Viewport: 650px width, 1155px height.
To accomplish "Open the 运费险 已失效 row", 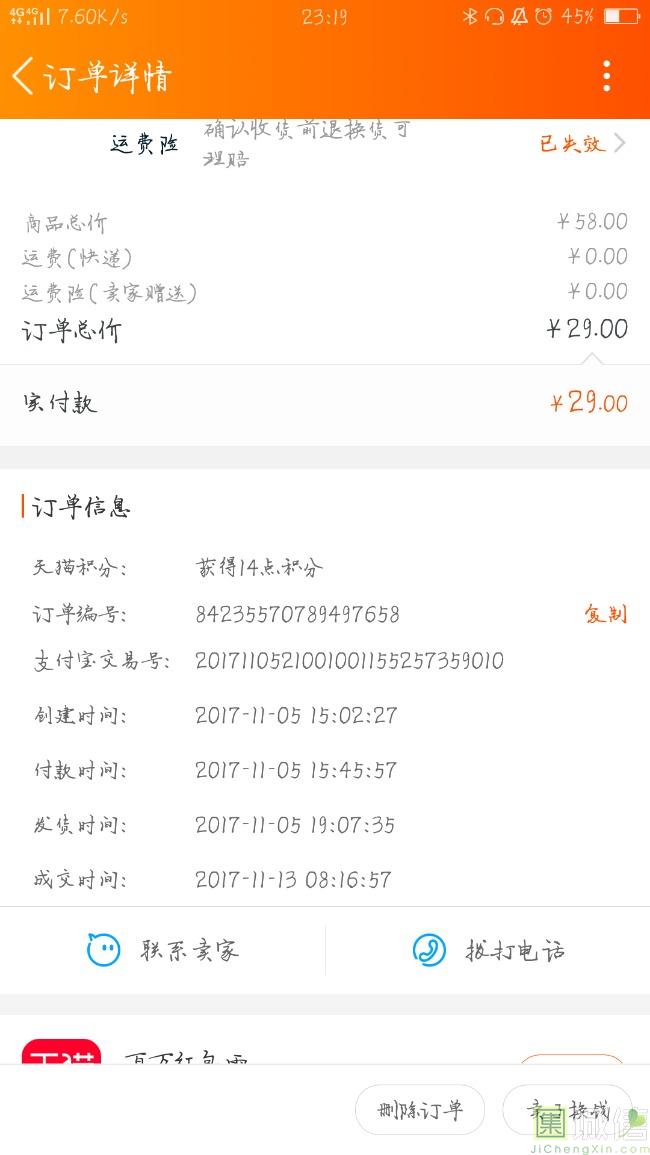I will 325,144.
